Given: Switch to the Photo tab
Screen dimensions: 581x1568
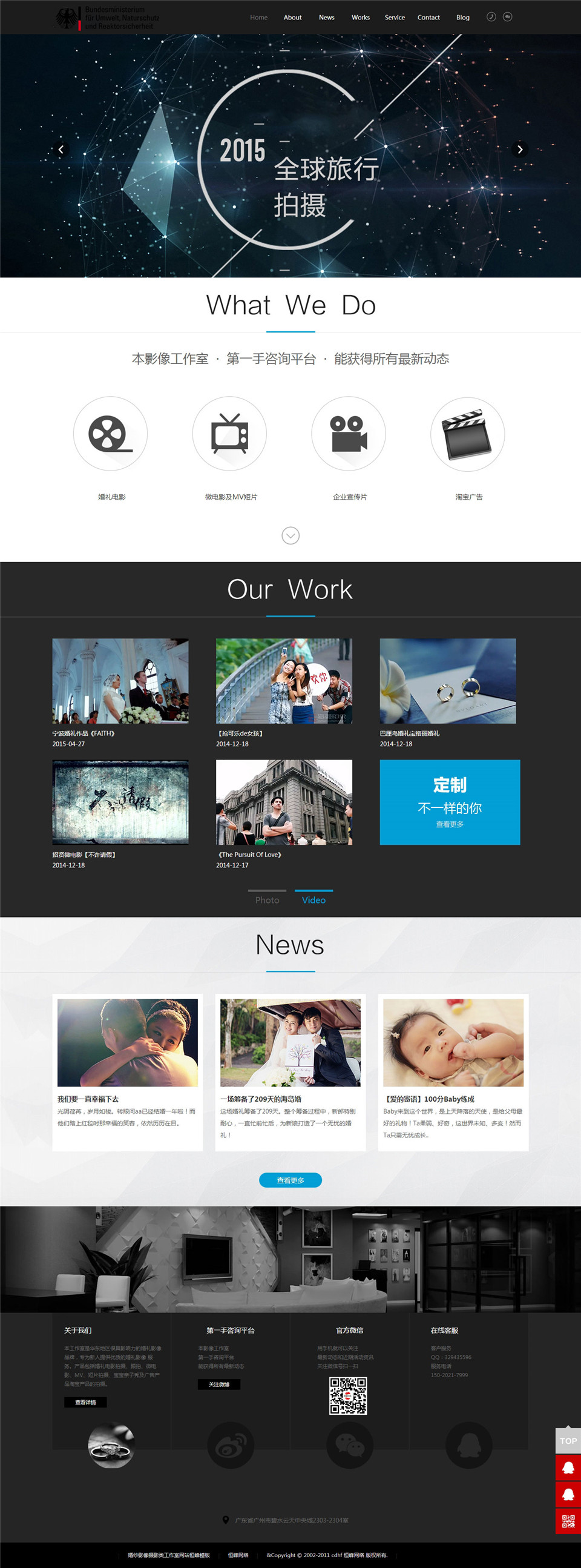Looking at the screenshot, I should point(267,899).
